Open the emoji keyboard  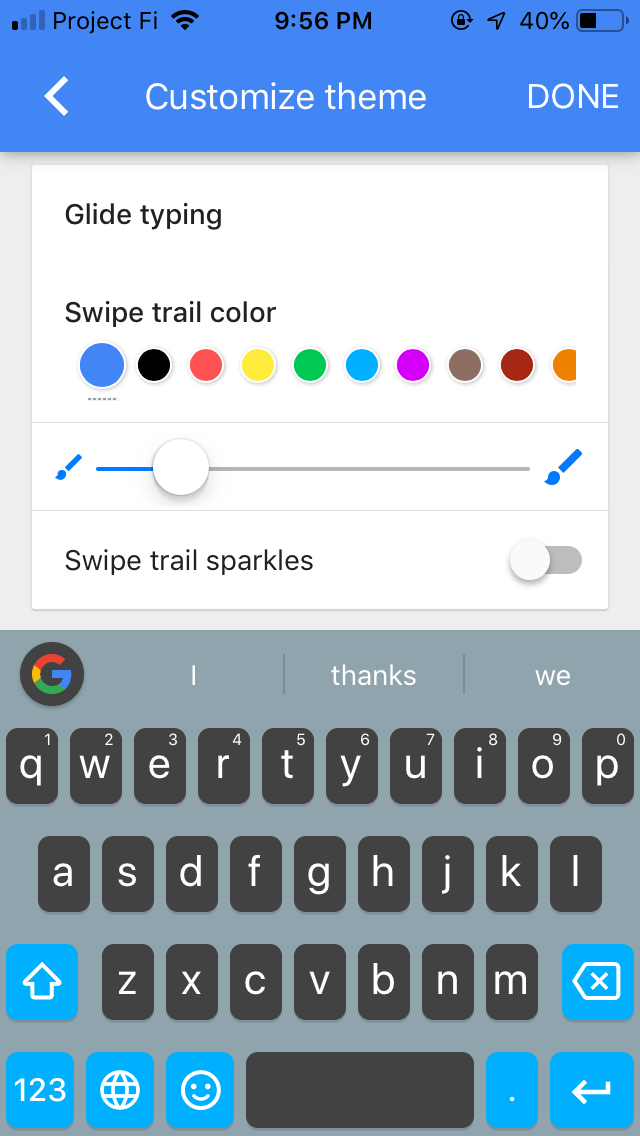point(200,1089)
